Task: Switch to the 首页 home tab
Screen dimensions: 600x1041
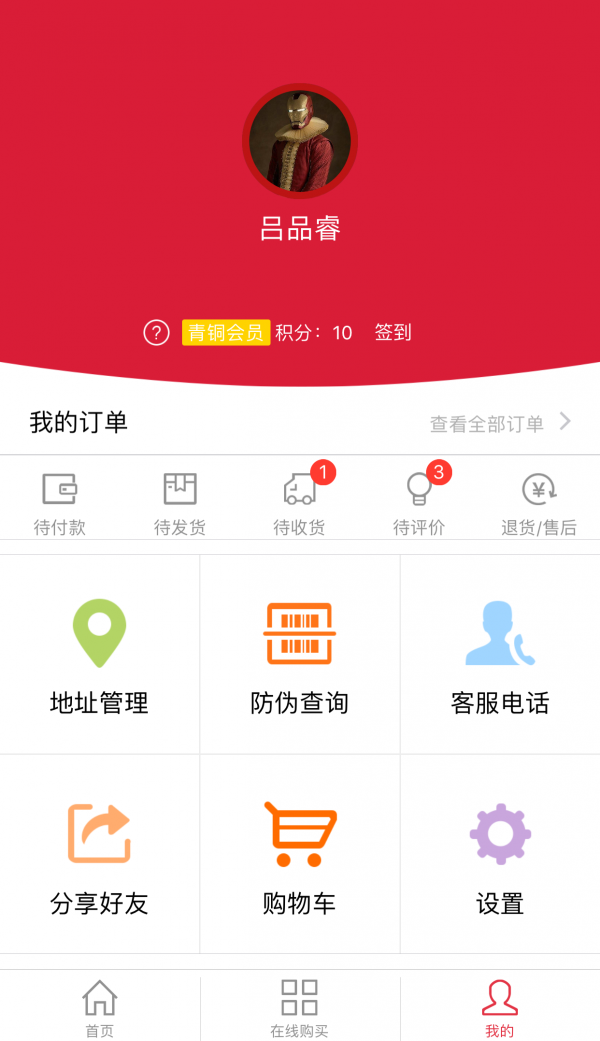Action: 99,1008
